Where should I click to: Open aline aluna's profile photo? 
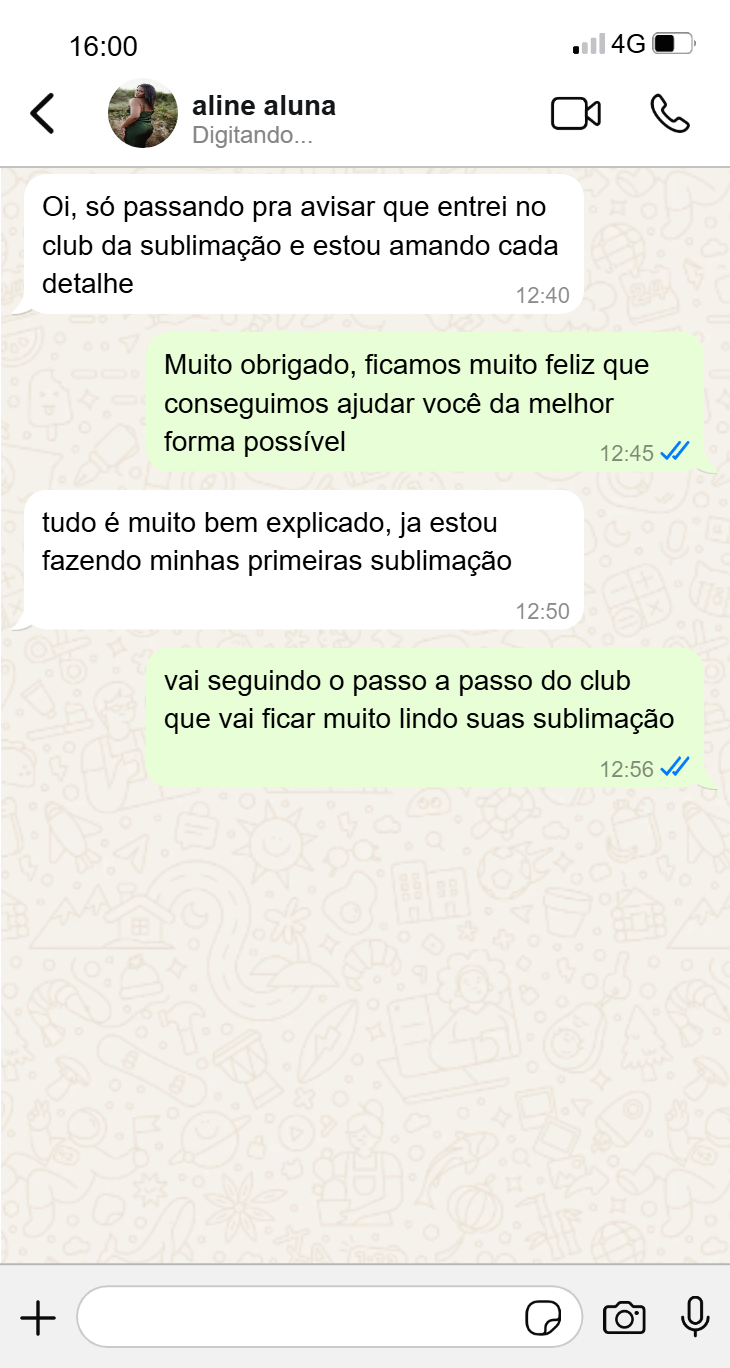pyautogui.click(x=142, y=114)
